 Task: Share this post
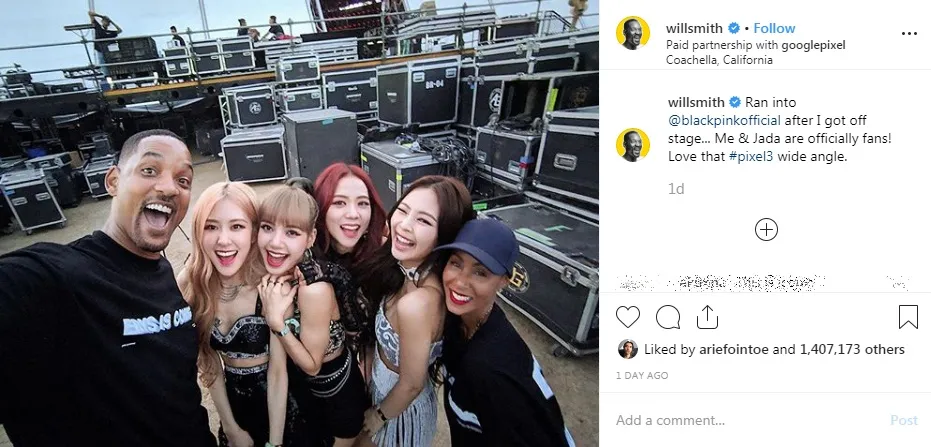(707, 317)
